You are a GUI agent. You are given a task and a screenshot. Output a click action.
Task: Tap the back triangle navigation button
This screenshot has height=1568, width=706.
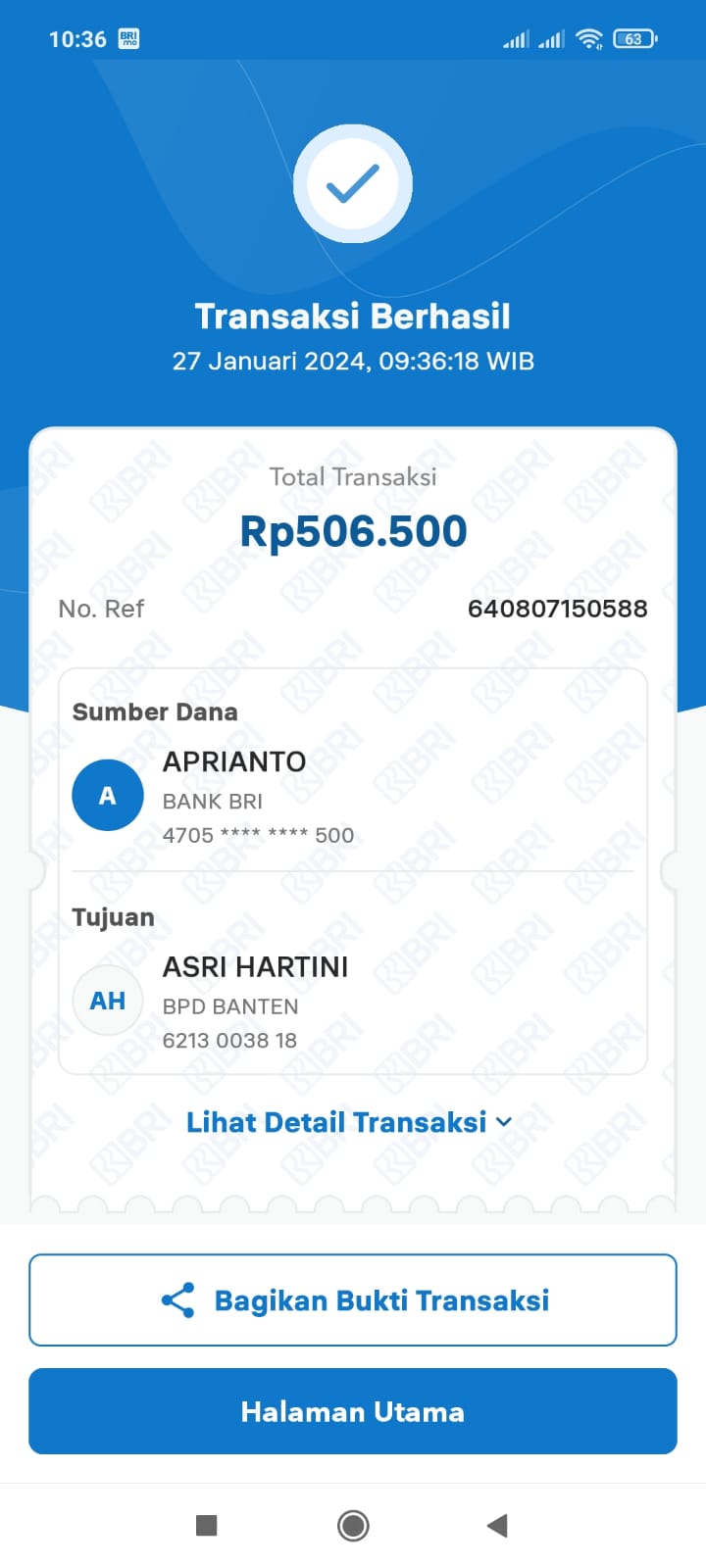[497, 1526]
